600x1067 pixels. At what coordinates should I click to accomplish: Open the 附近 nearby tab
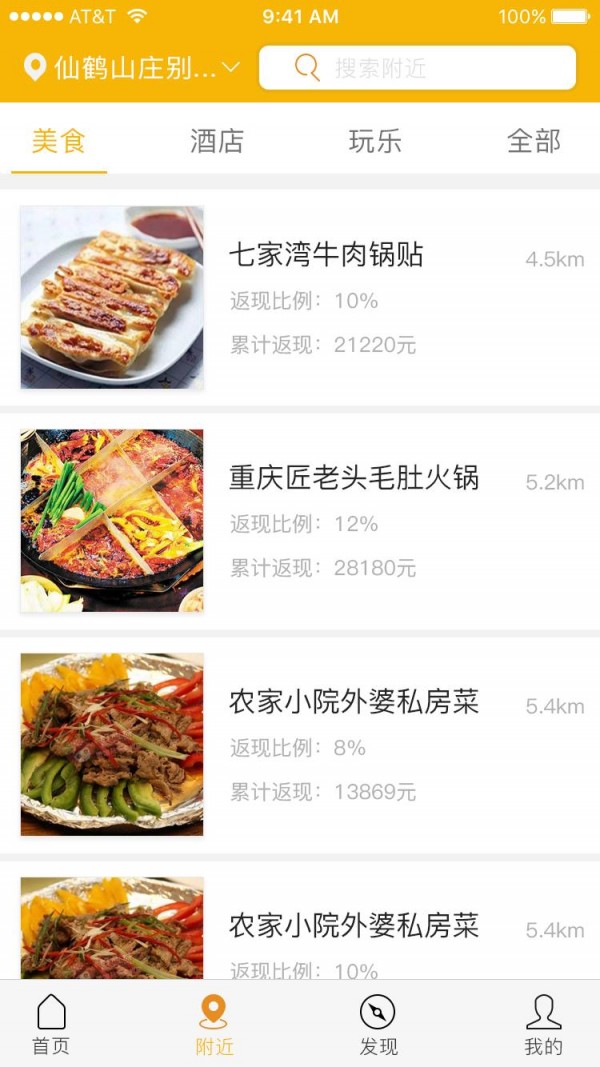tap(214, 1025)
